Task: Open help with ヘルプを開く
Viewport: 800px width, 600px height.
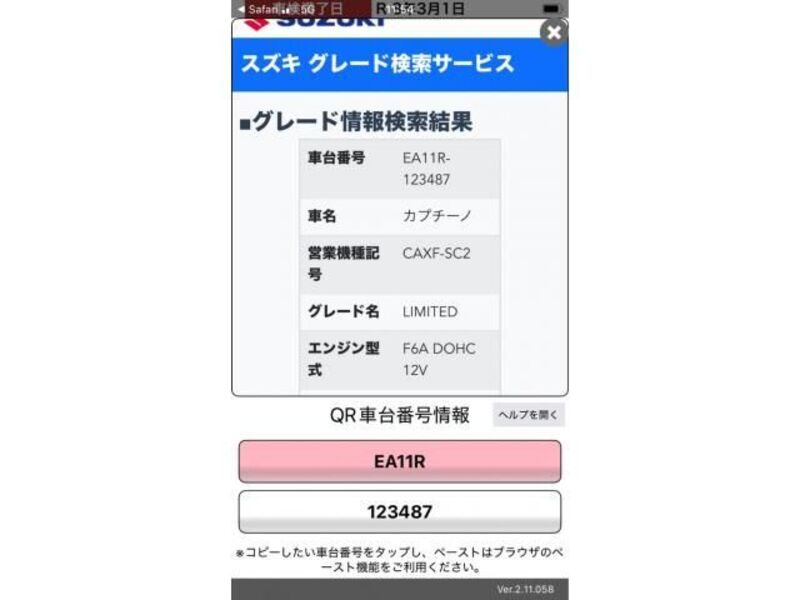Action: (x=528, y=415)
